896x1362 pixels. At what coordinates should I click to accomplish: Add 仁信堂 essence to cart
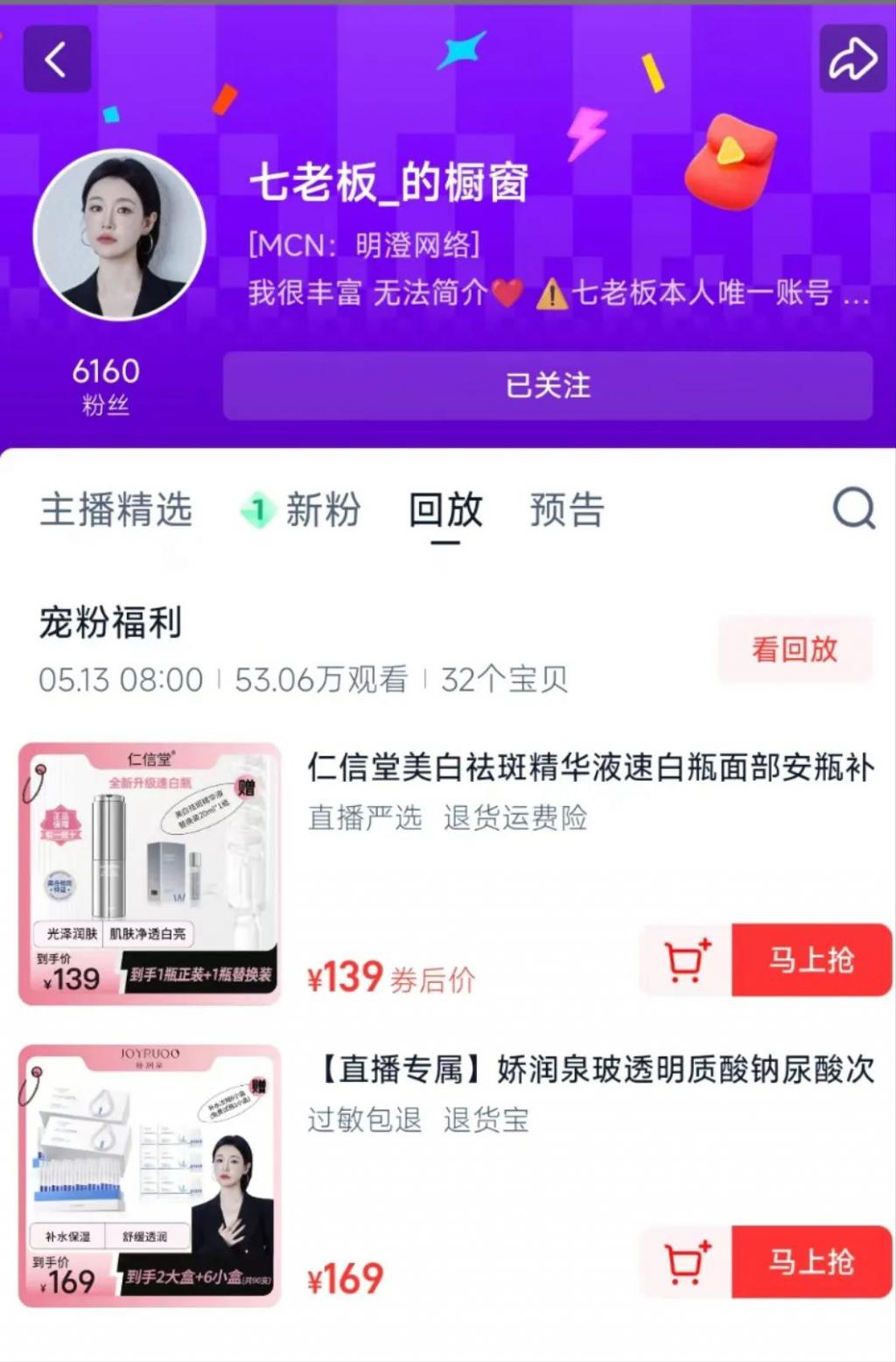click(x=687, y=960)
